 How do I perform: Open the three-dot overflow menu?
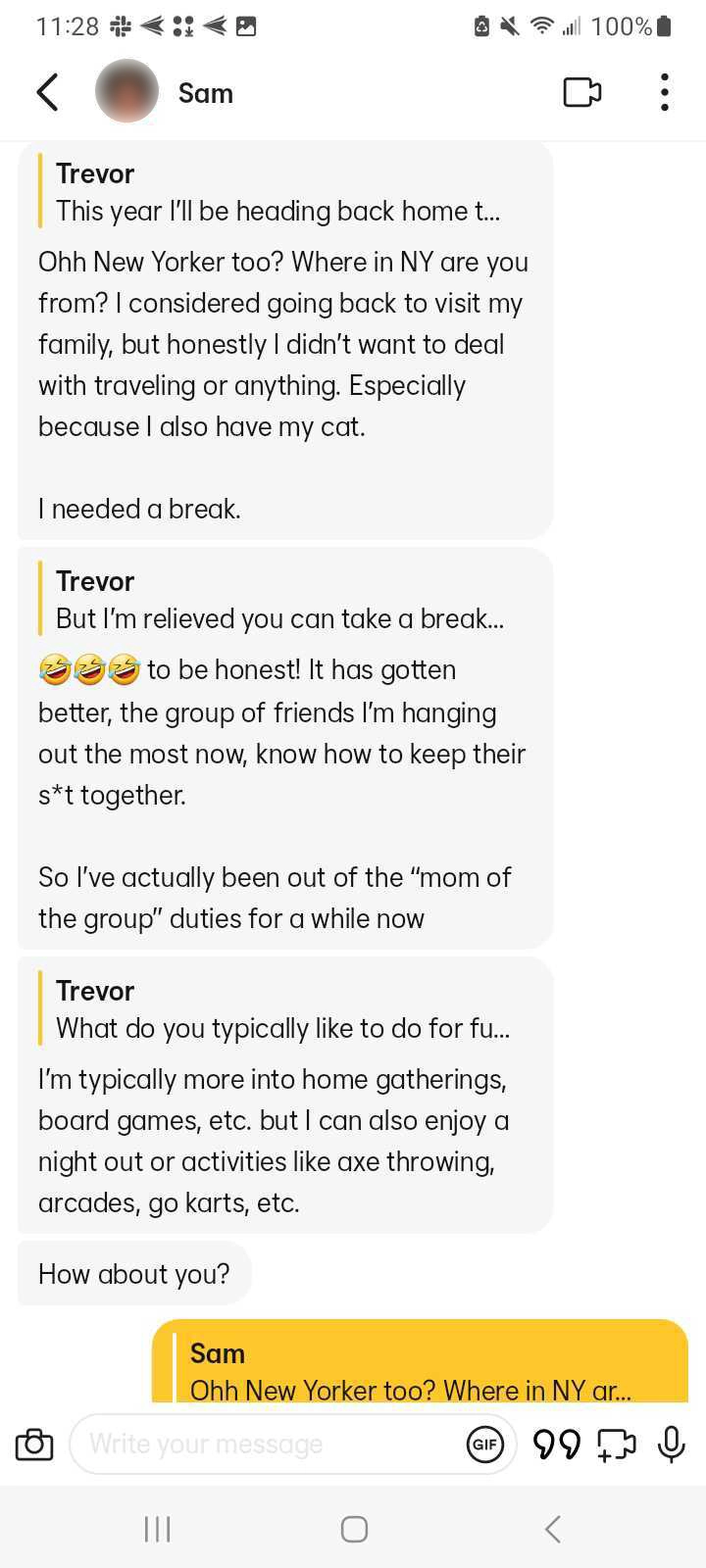point(665,92)
